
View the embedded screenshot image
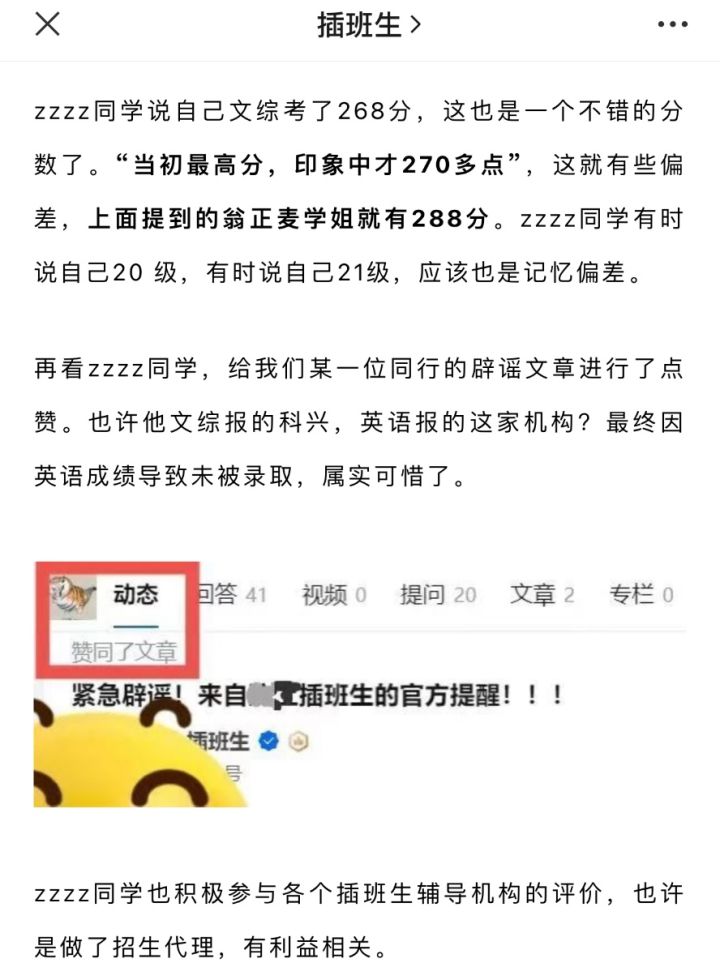(359, 685)
